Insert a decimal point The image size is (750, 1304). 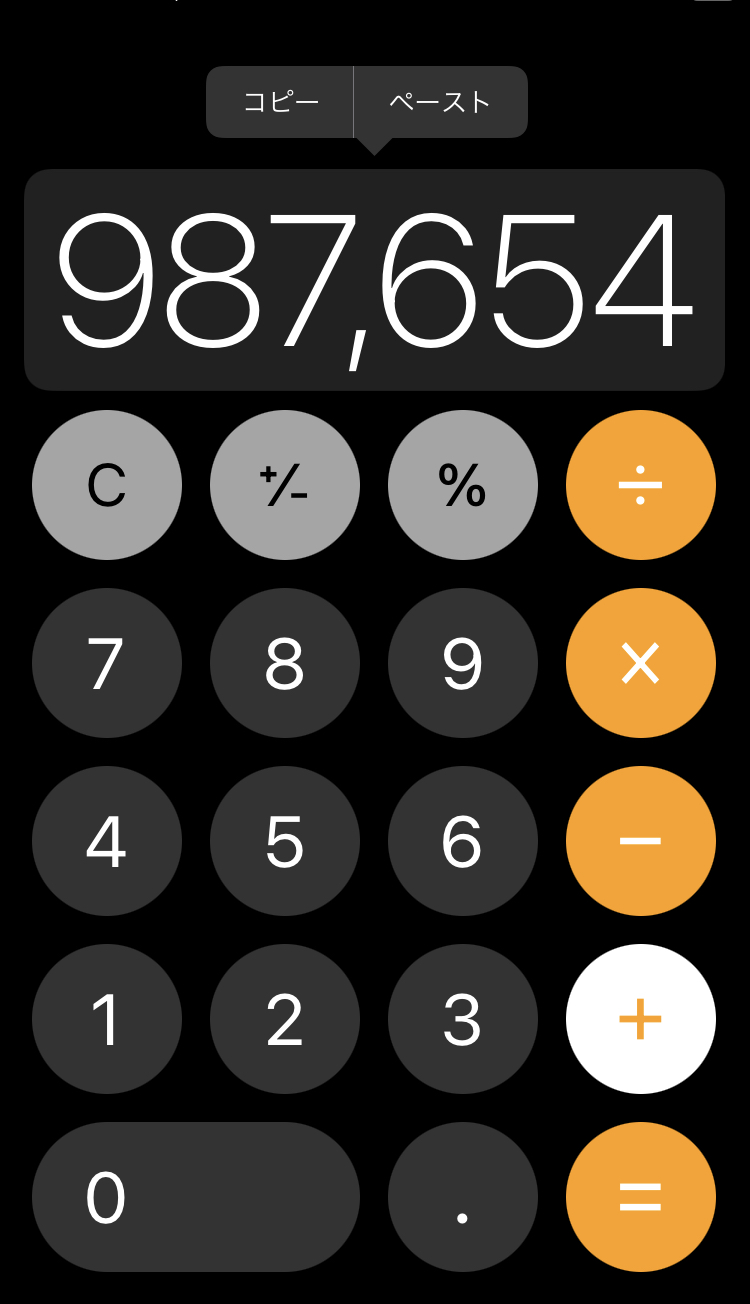point(463,1197)
